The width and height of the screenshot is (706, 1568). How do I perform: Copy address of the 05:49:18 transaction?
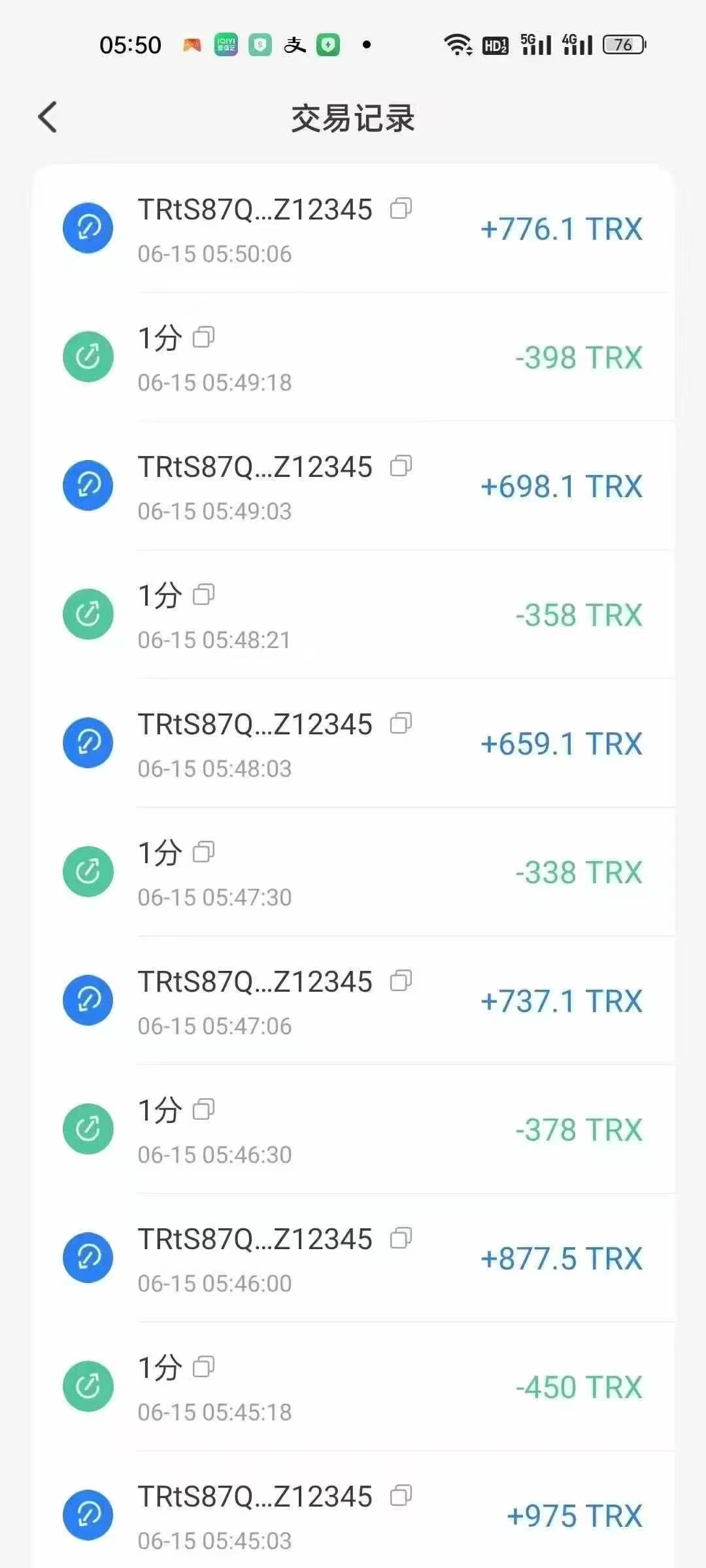[x=204, y=337]
